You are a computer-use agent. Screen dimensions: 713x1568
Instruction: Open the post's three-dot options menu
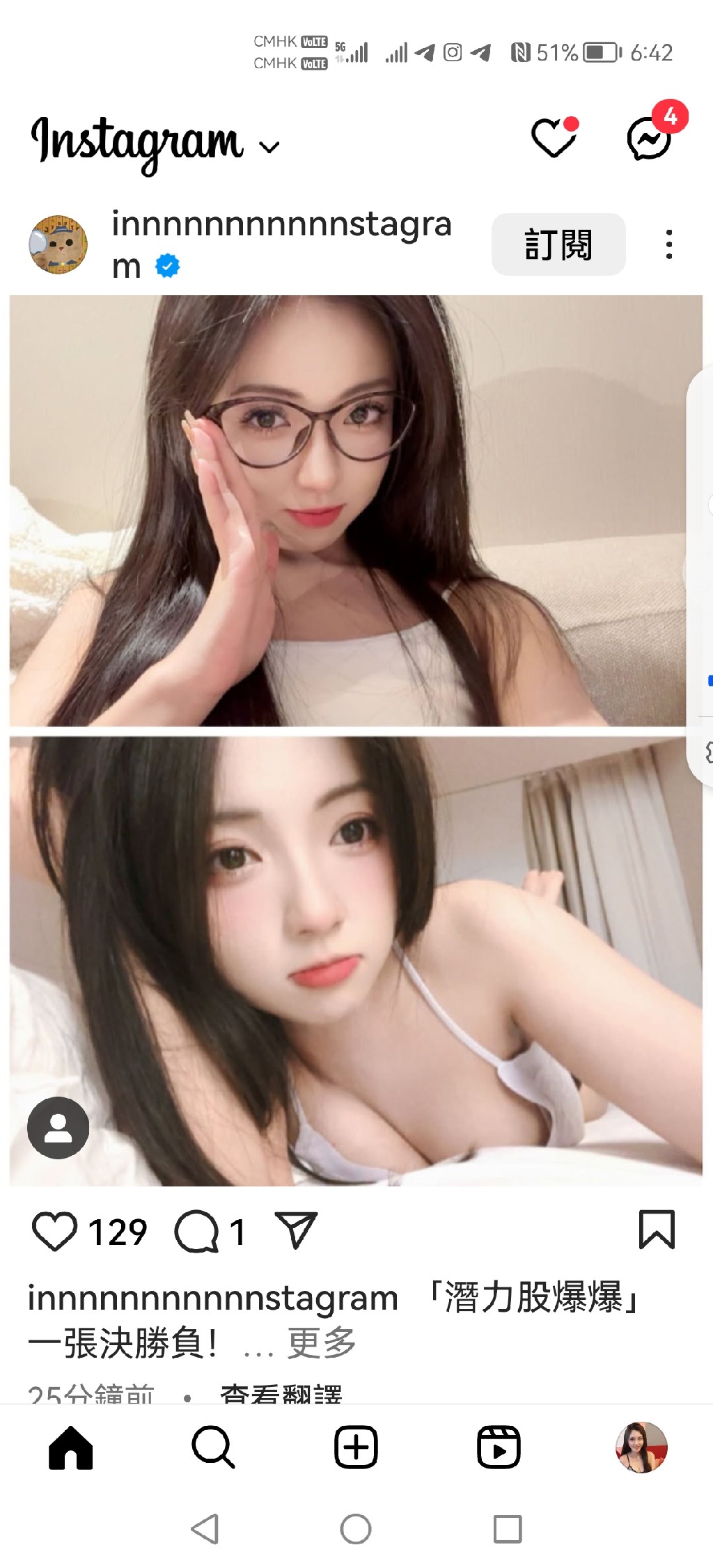(x=668, y=244)
